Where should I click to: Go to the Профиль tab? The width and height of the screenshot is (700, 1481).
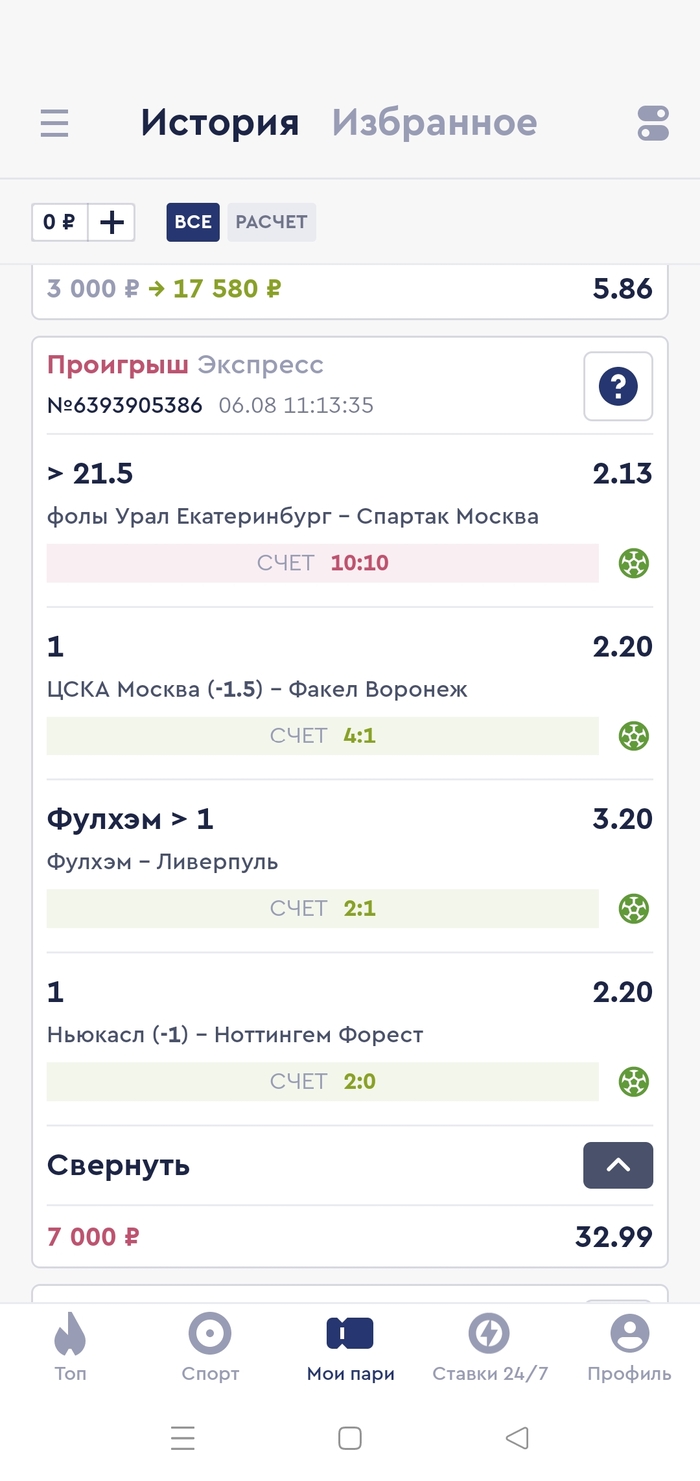coord(629,1346)
